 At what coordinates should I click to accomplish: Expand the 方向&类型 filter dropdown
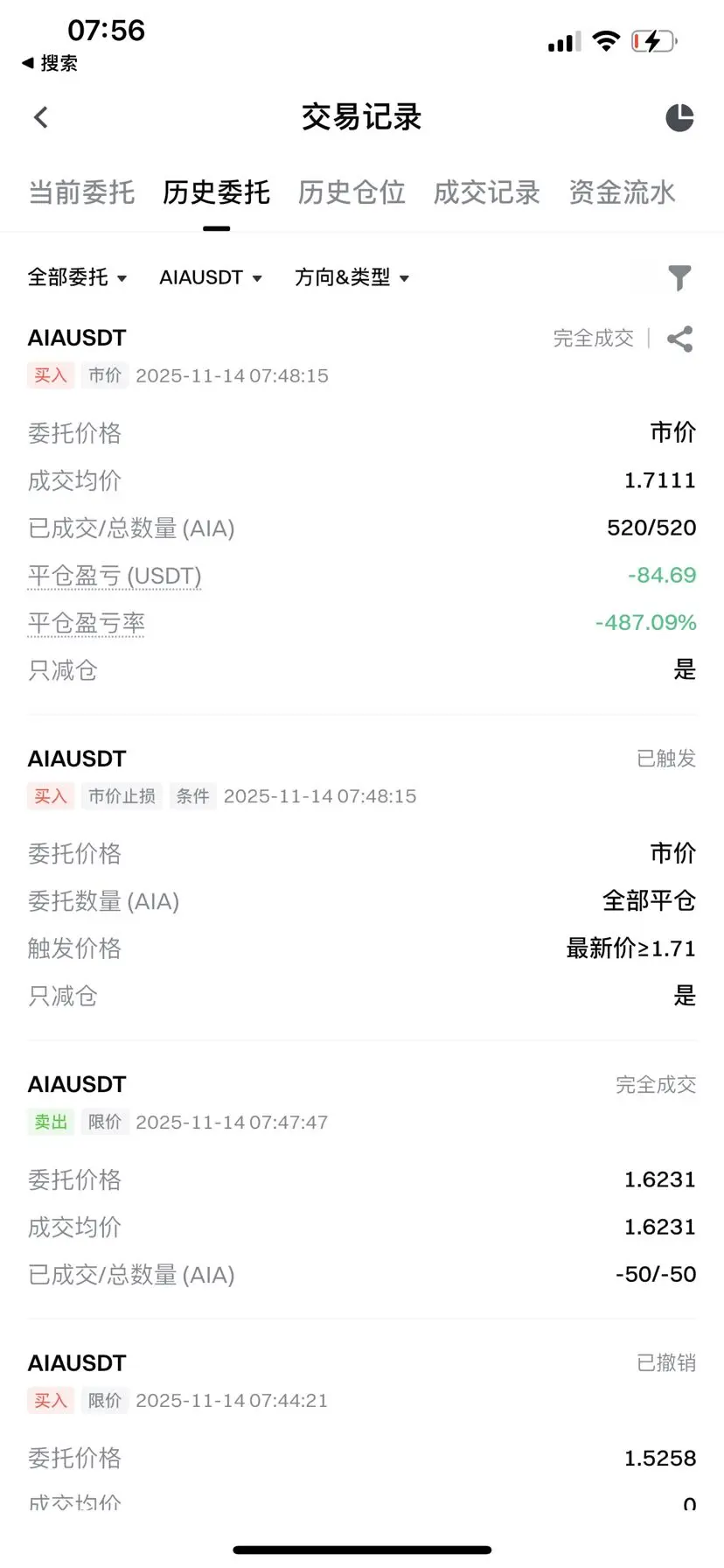click(x=352, y=277)
